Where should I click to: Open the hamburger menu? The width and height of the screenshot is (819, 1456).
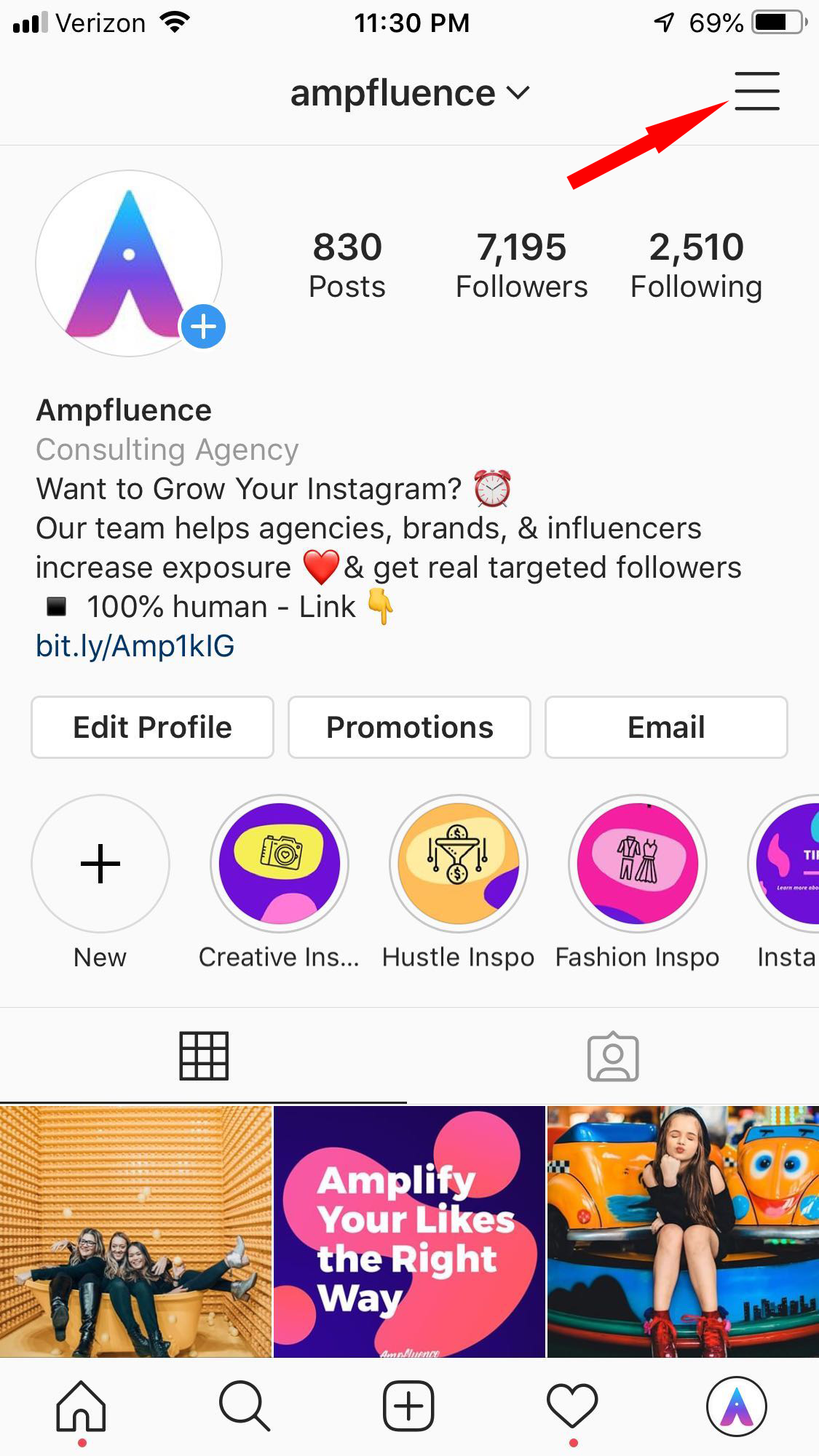(756, 91)
